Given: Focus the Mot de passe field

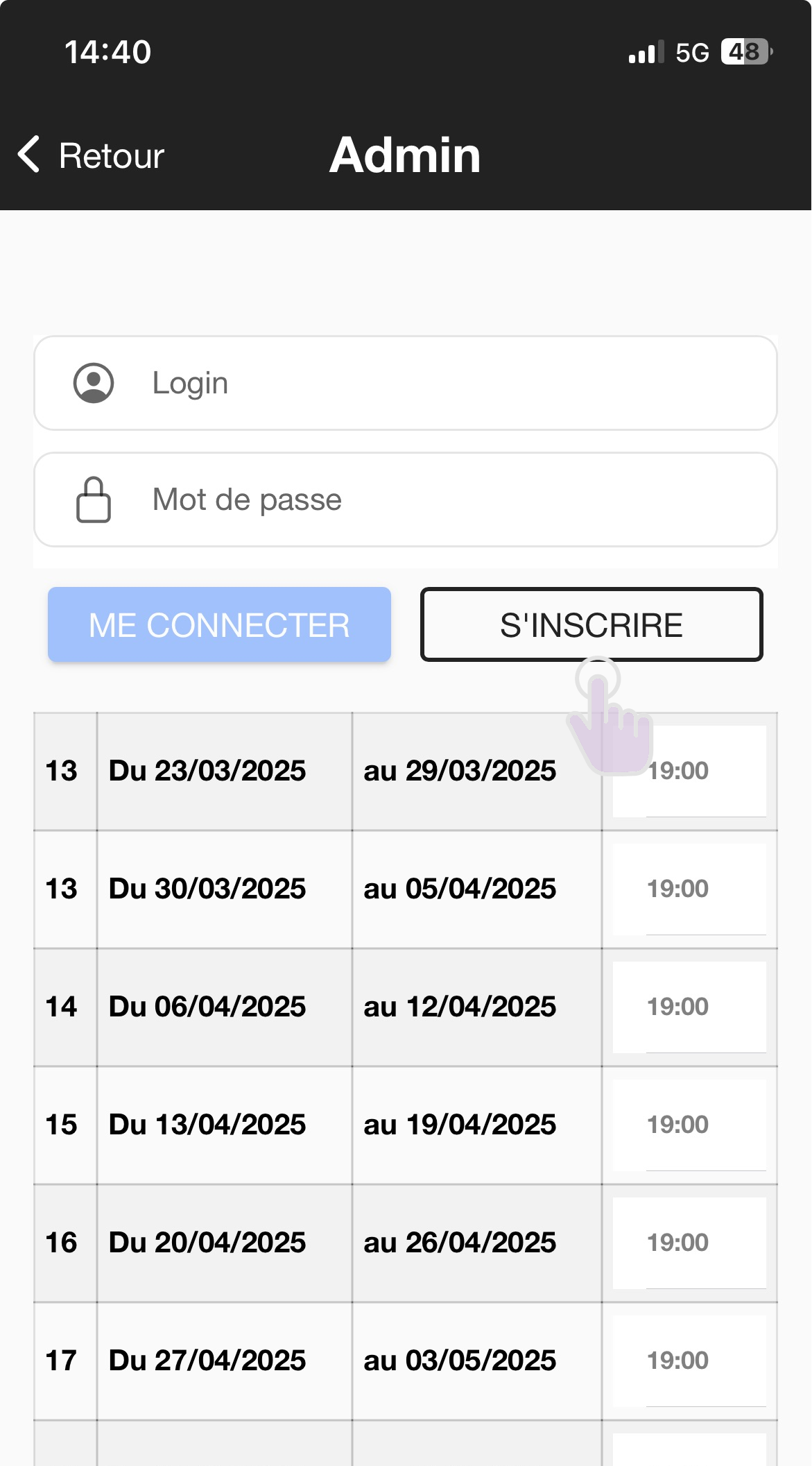Looking at the screenshot, I should click(406, 500).
